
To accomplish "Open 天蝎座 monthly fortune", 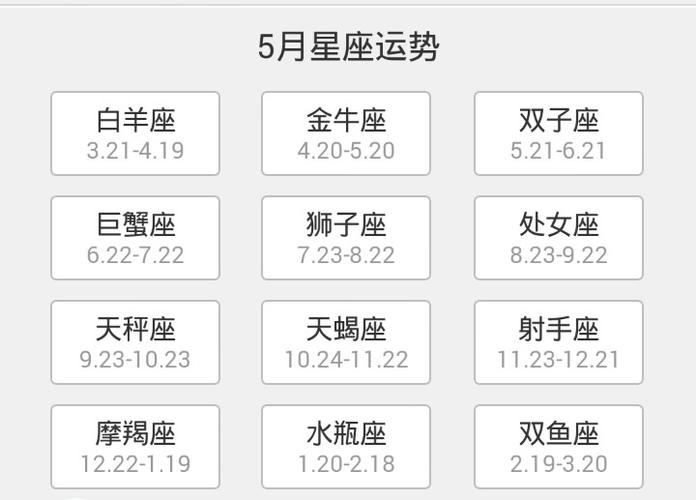I will tap(346, 342).
